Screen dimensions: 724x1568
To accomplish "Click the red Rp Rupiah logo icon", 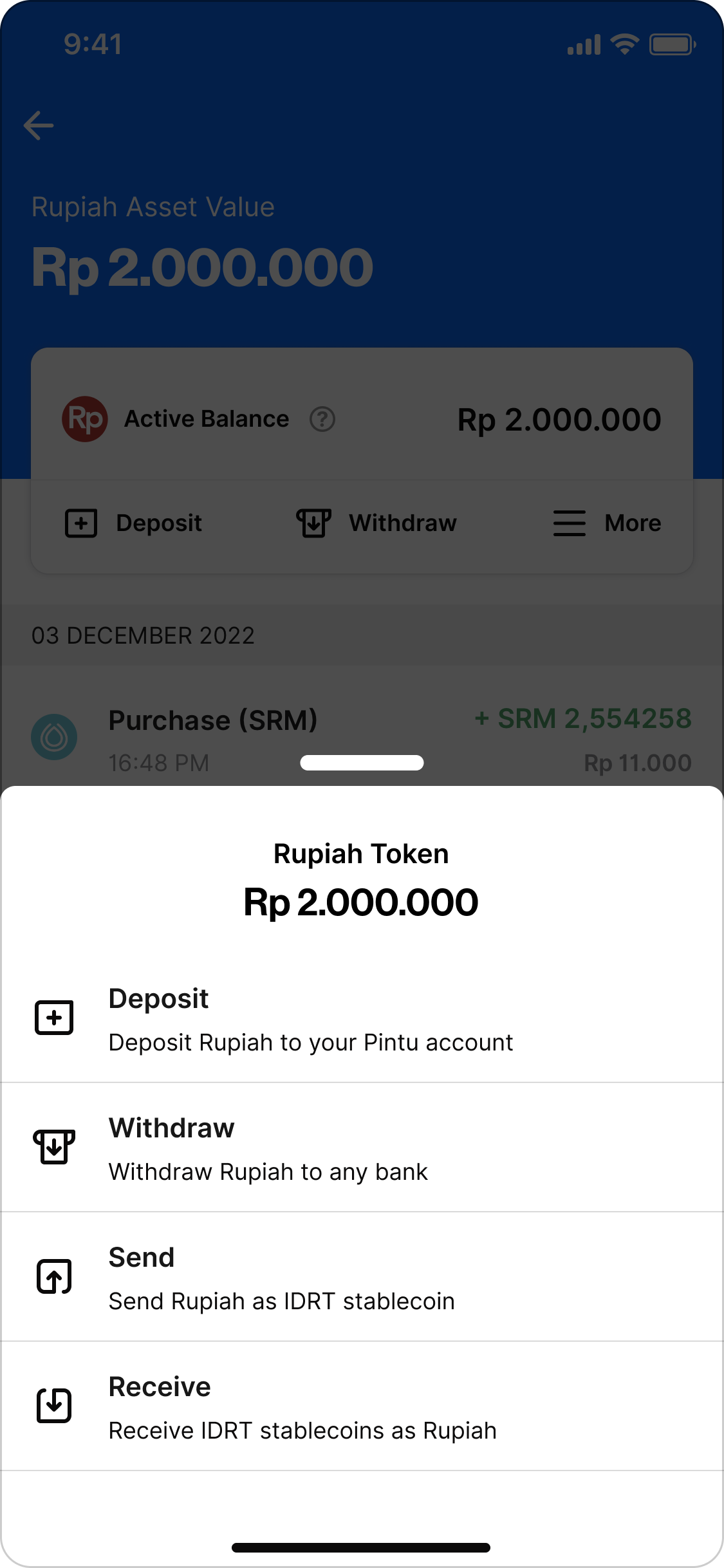I will [x=85, y=418].
